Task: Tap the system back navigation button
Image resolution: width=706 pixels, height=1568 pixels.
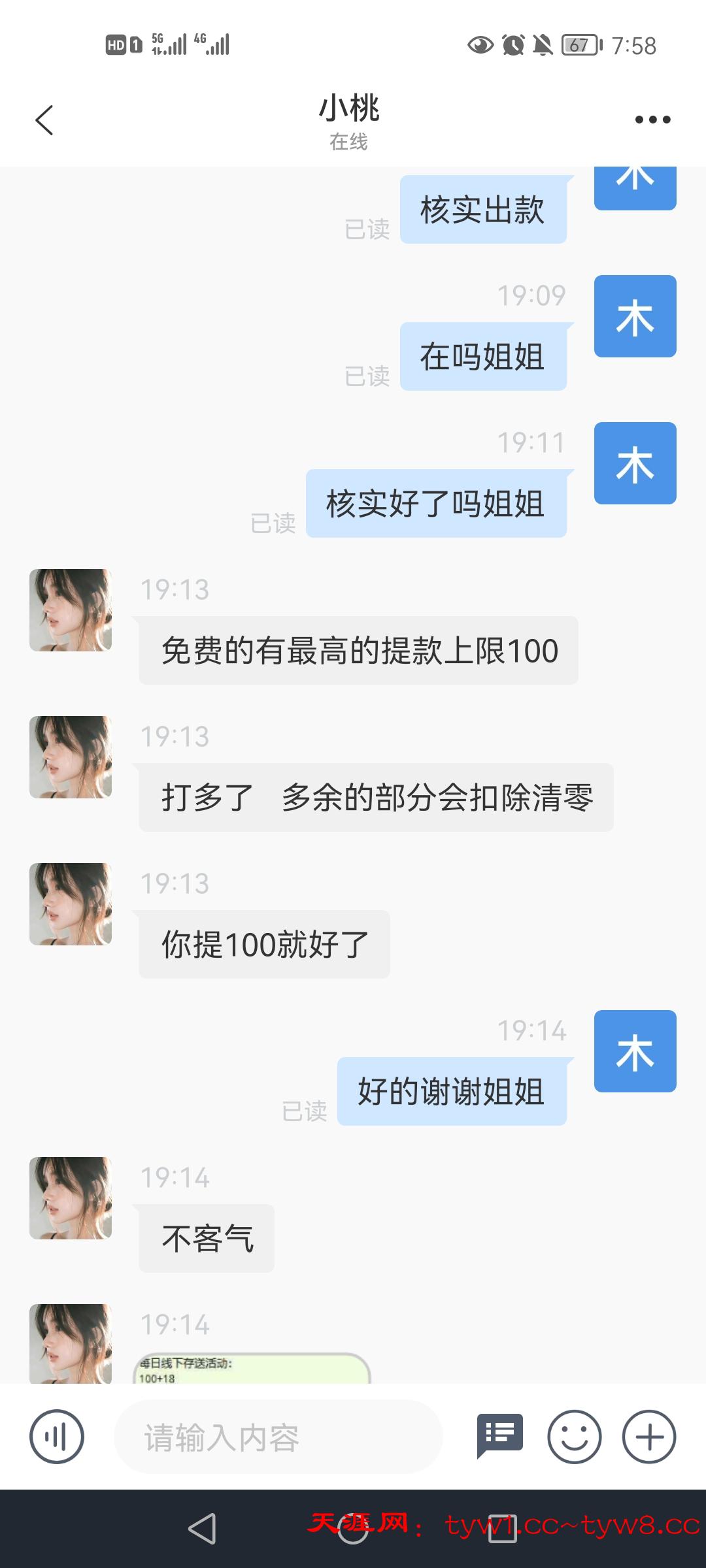Action: (202, 1529)
